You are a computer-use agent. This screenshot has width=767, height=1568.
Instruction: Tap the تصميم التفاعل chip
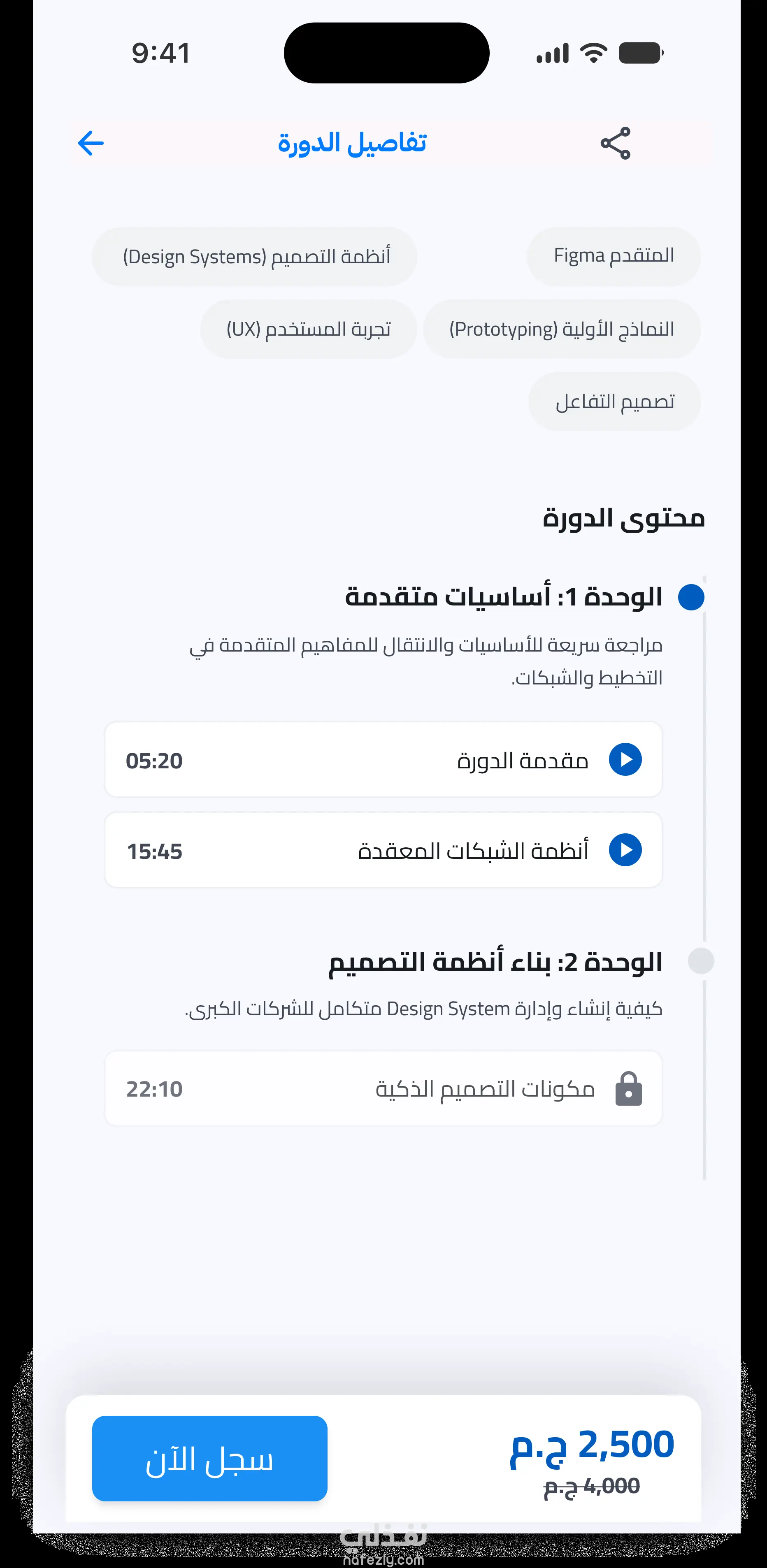[x=615, y=402]
